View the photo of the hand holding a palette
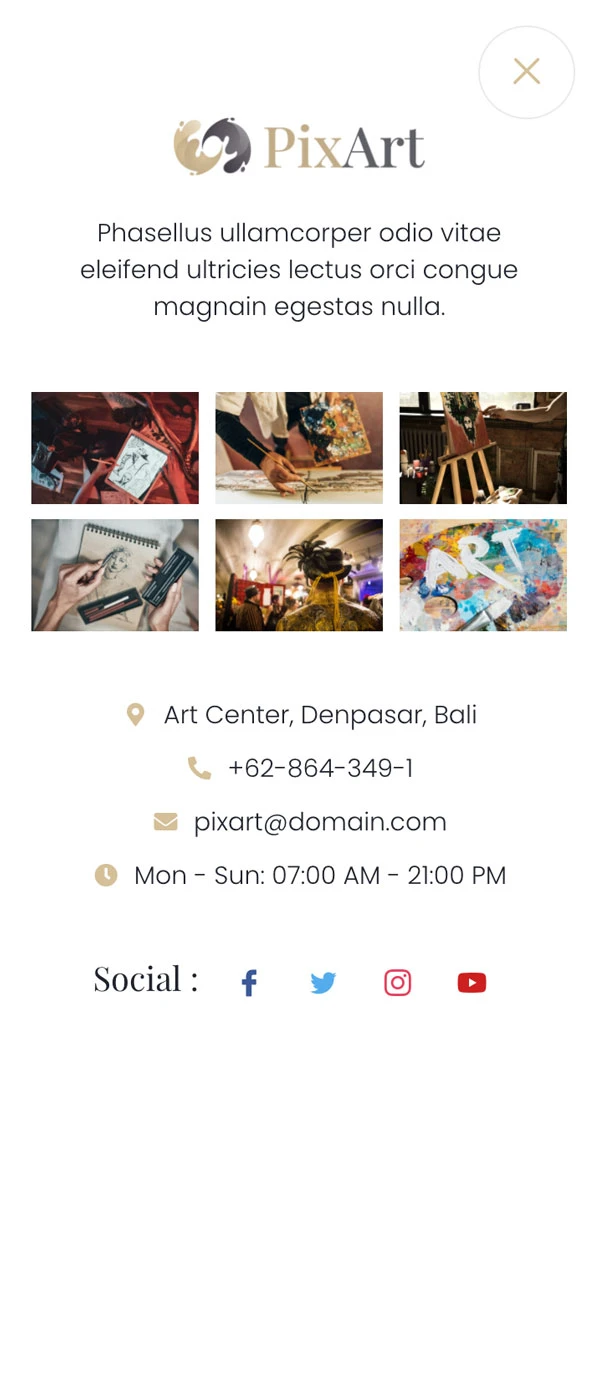The height and width of the screenshot is (1373, 600). [x=299, y=447]
